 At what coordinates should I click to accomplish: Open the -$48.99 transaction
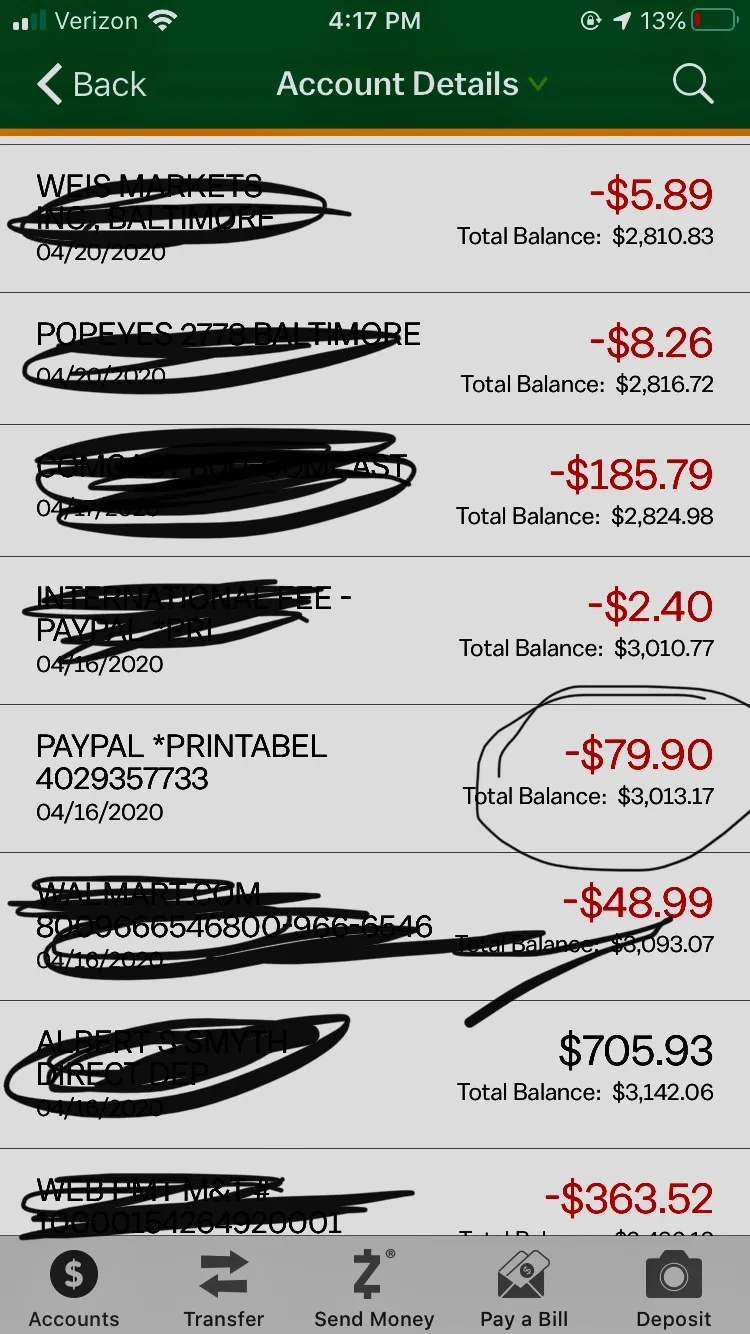click(x=375, y=926)
